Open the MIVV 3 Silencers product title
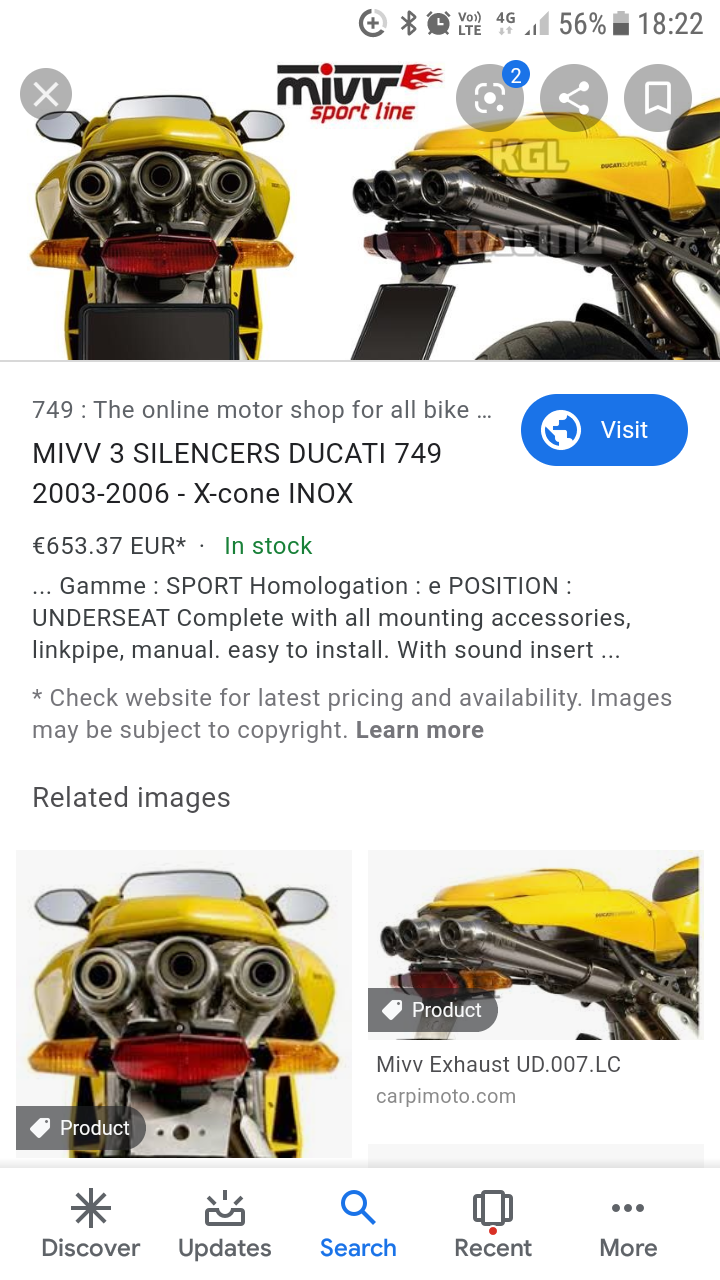720x1280 pixels. pyautogui.click(x=237, y=473)
